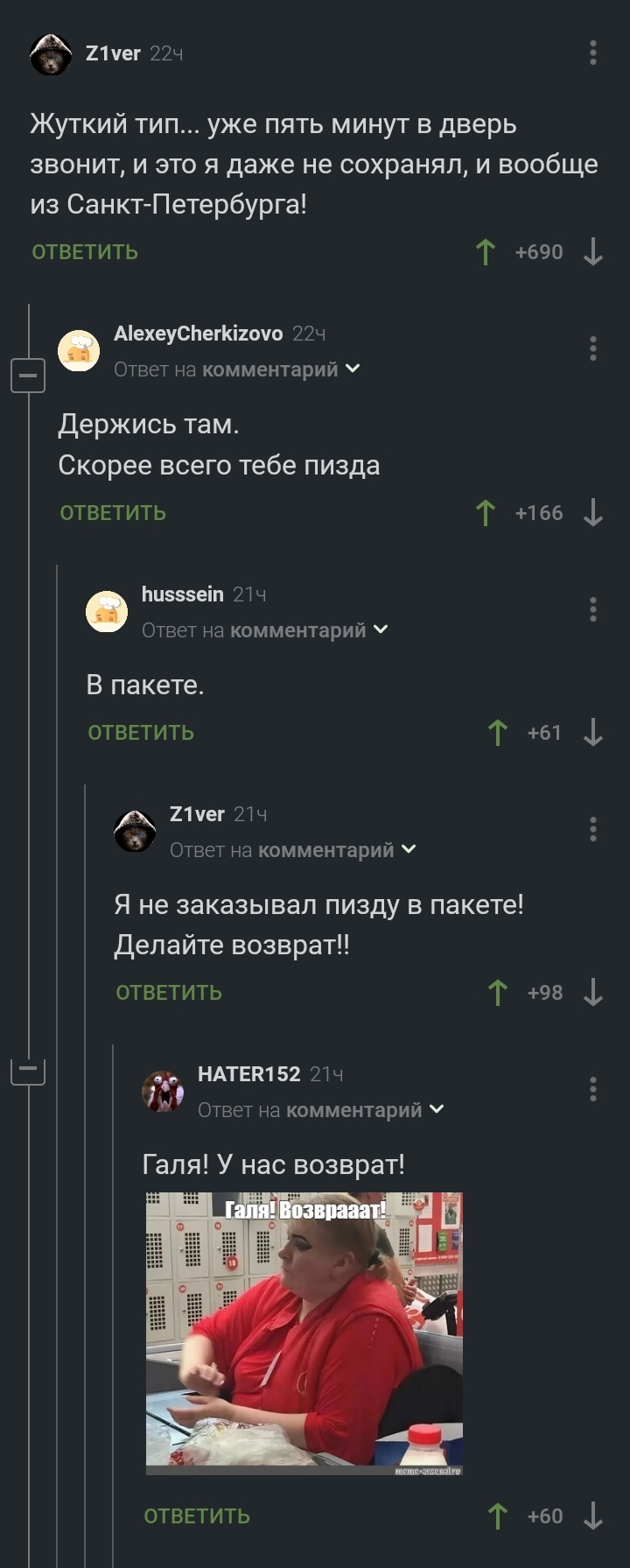Upvote AlexeyCherkizovo's comment with +166 rating
Image resolution: width=630 pixels, height=1568 pixels.
click(486, 513)
